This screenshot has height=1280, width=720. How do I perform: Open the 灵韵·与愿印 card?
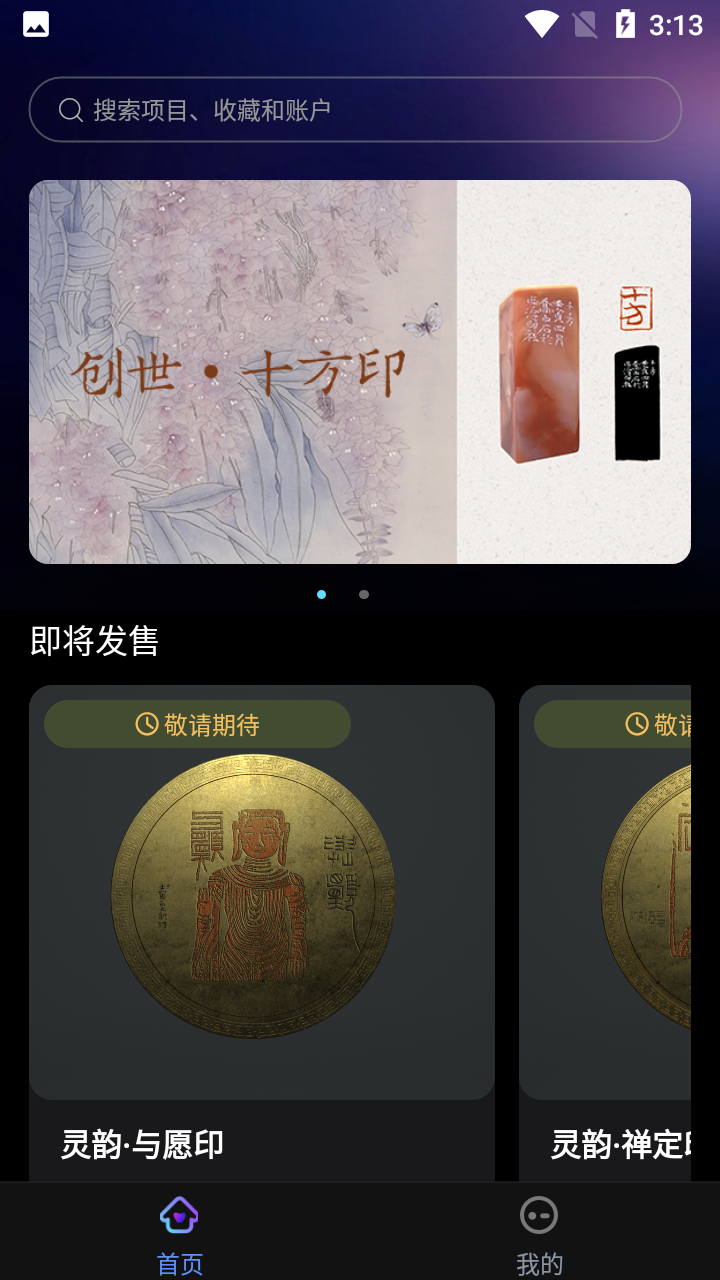point(262,933)
